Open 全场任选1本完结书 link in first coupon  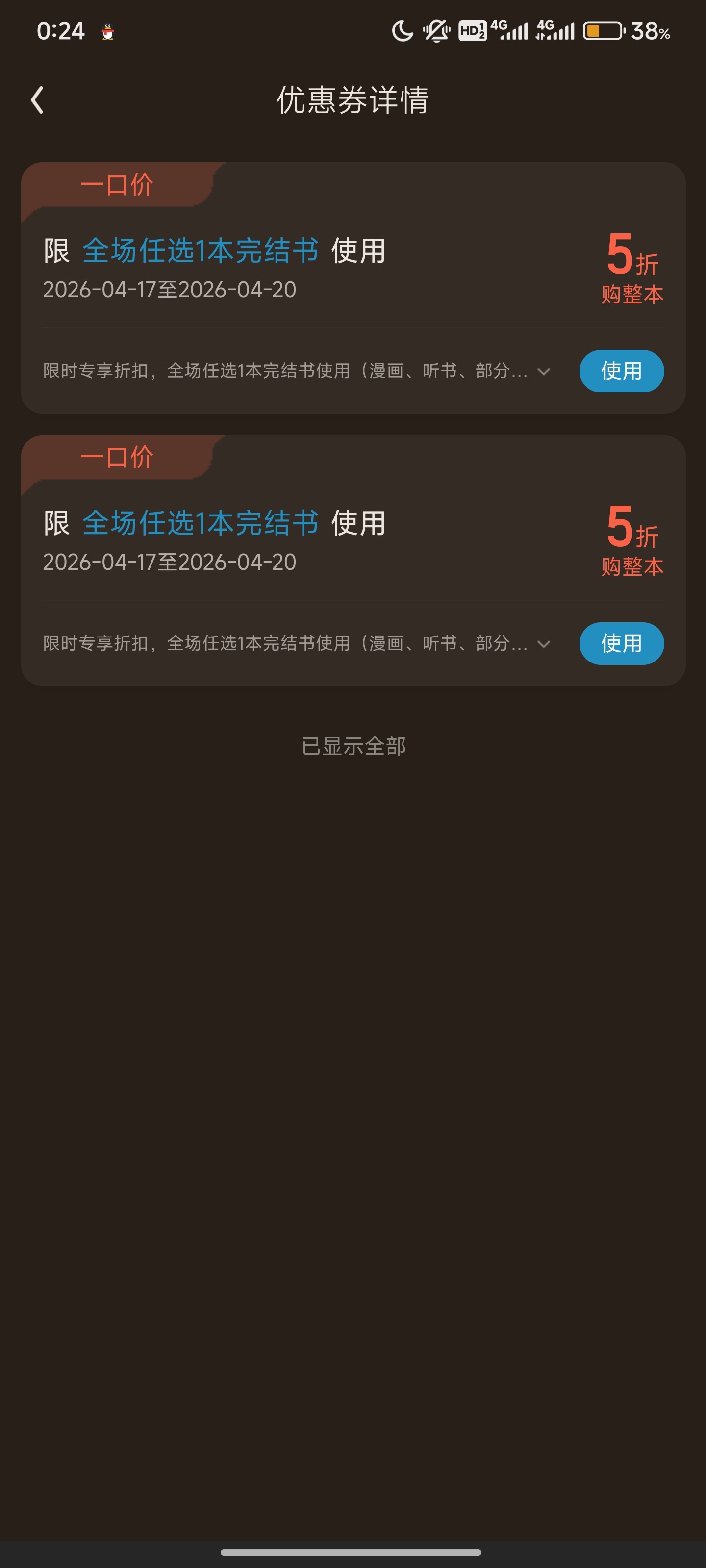(x=201, y=251)
